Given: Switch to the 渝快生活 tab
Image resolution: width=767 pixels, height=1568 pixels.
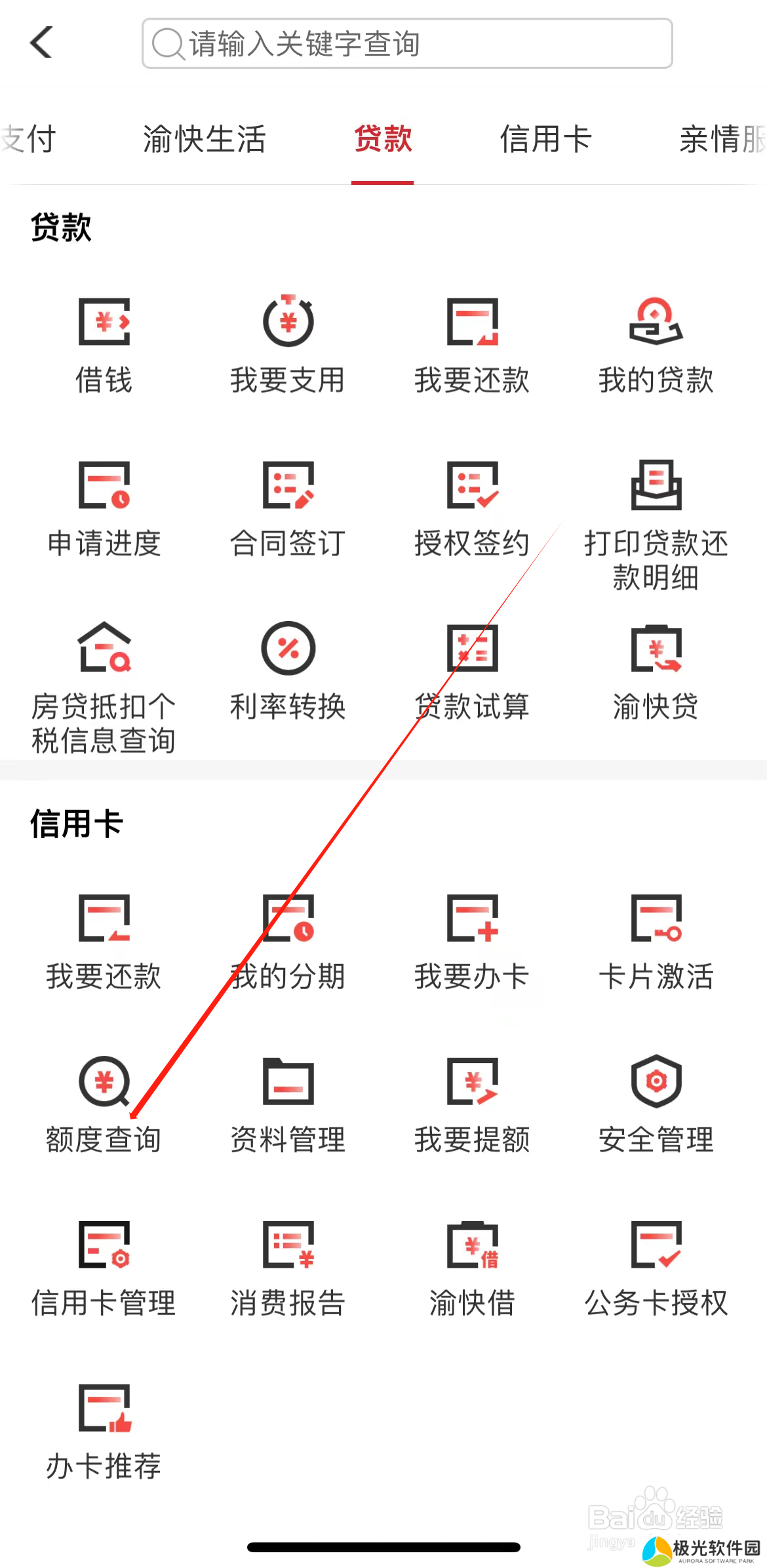Looking at the screenshot, I should point(204,139).
